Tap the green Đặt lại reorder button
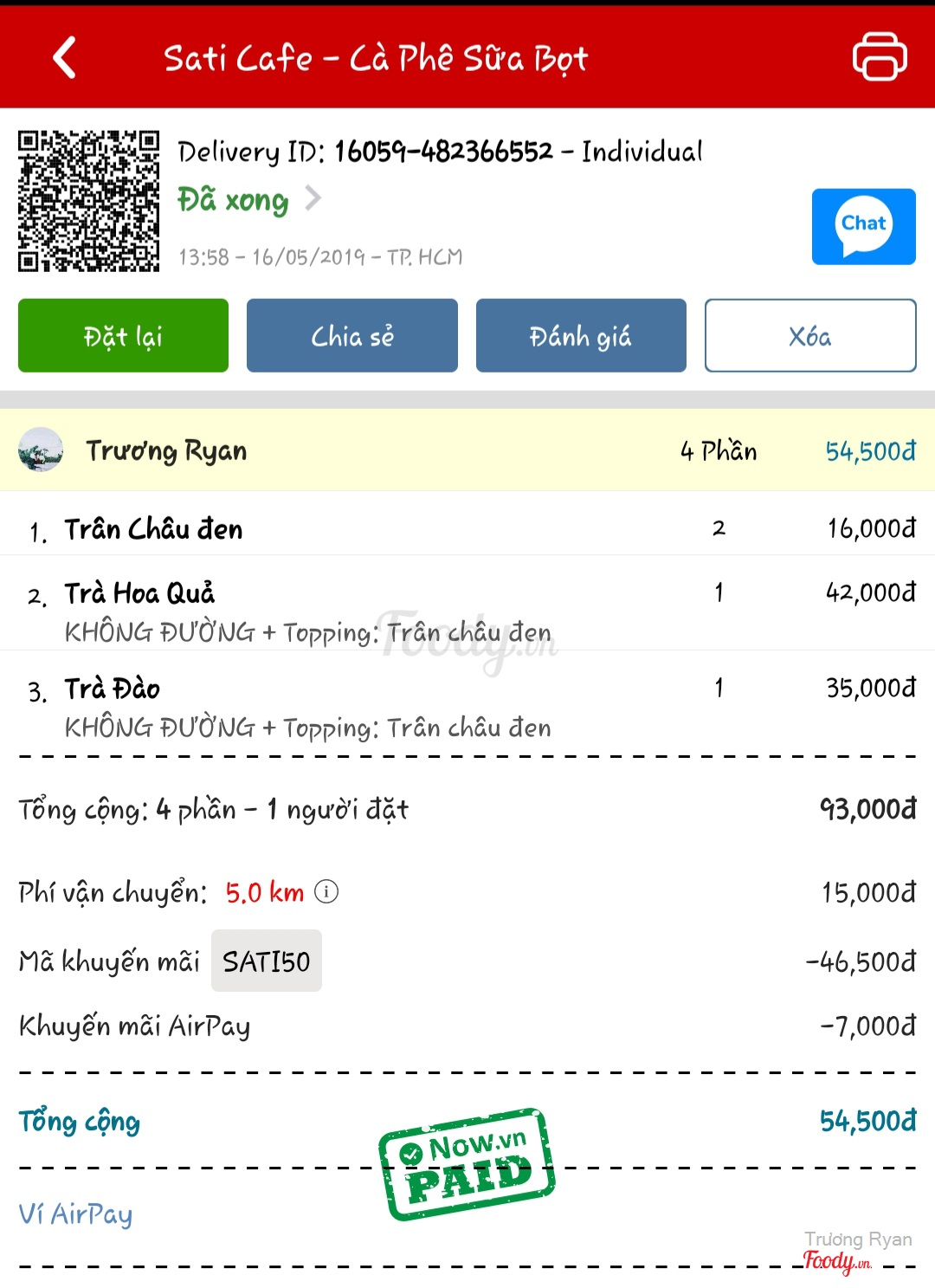 pyautogui.click(x=123, y=336)
